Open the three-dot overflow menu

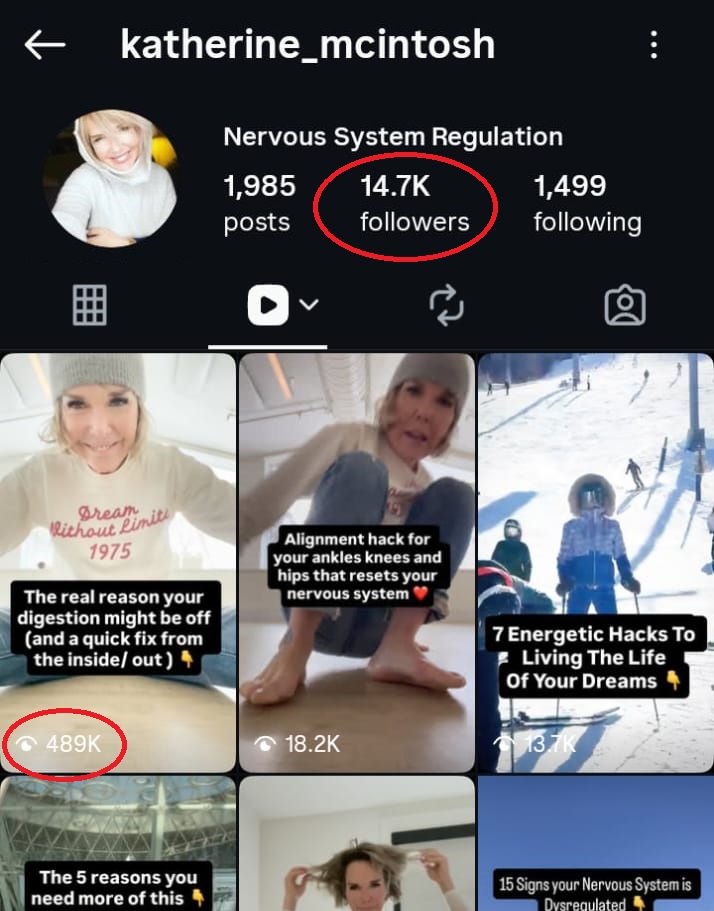[x=653, y=45]
